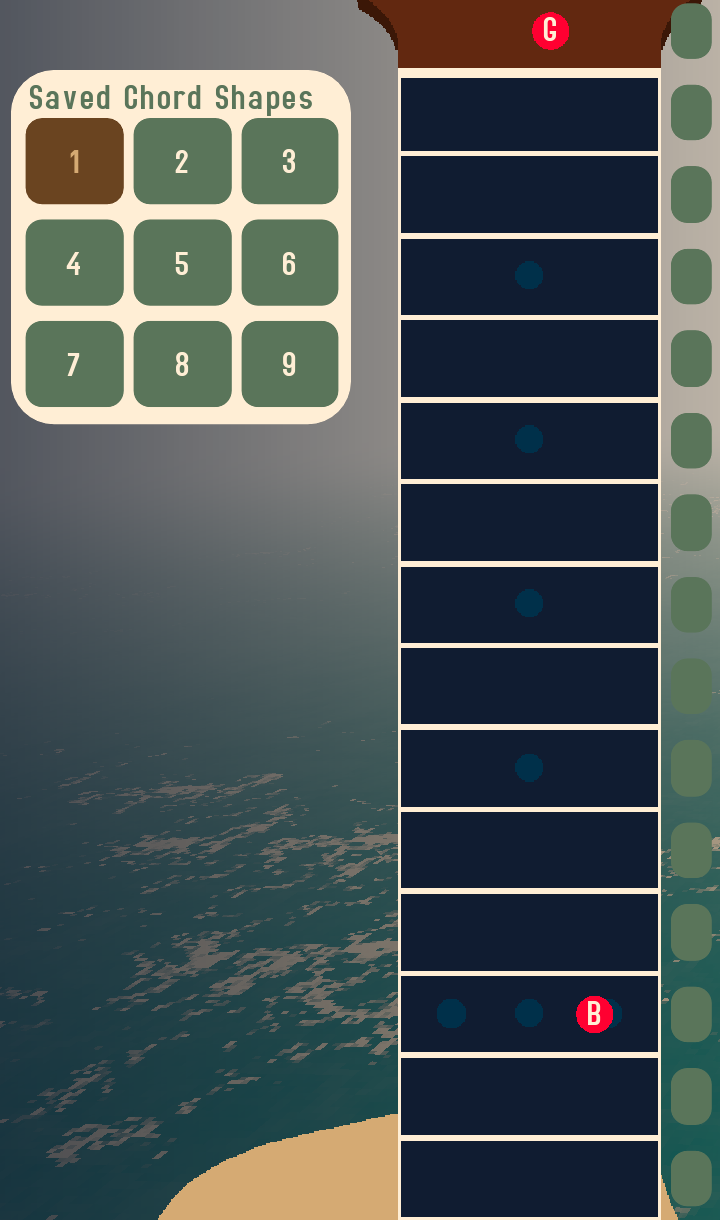Switch to saved chord shape 6

click(x=289, y=263)
